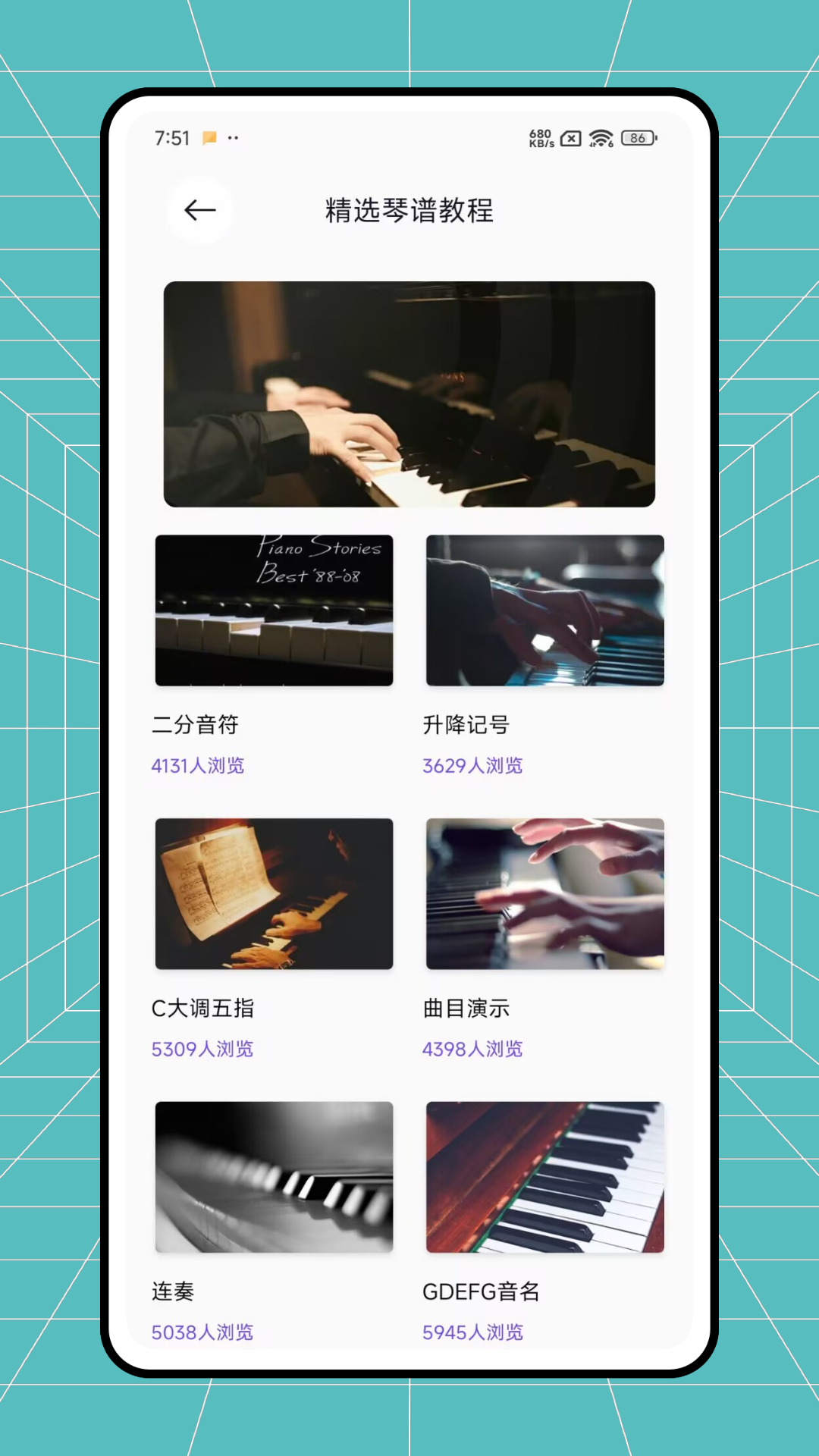
Task: Click the 5309人浏览 view count link
Action: [x=202, y=1049]
